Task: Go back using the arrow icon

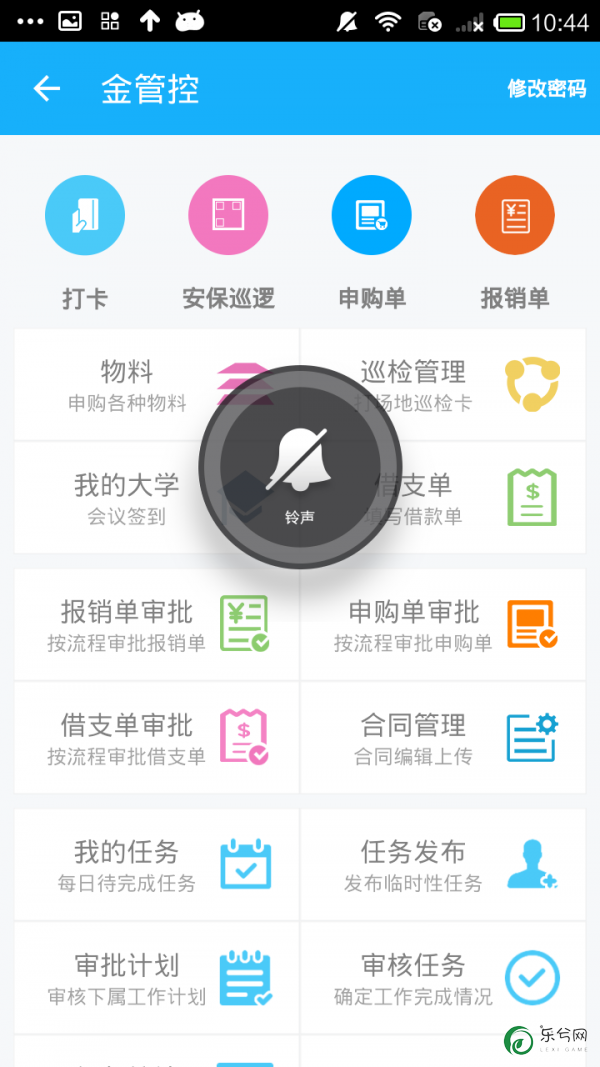Action: [x=47, y=88]
